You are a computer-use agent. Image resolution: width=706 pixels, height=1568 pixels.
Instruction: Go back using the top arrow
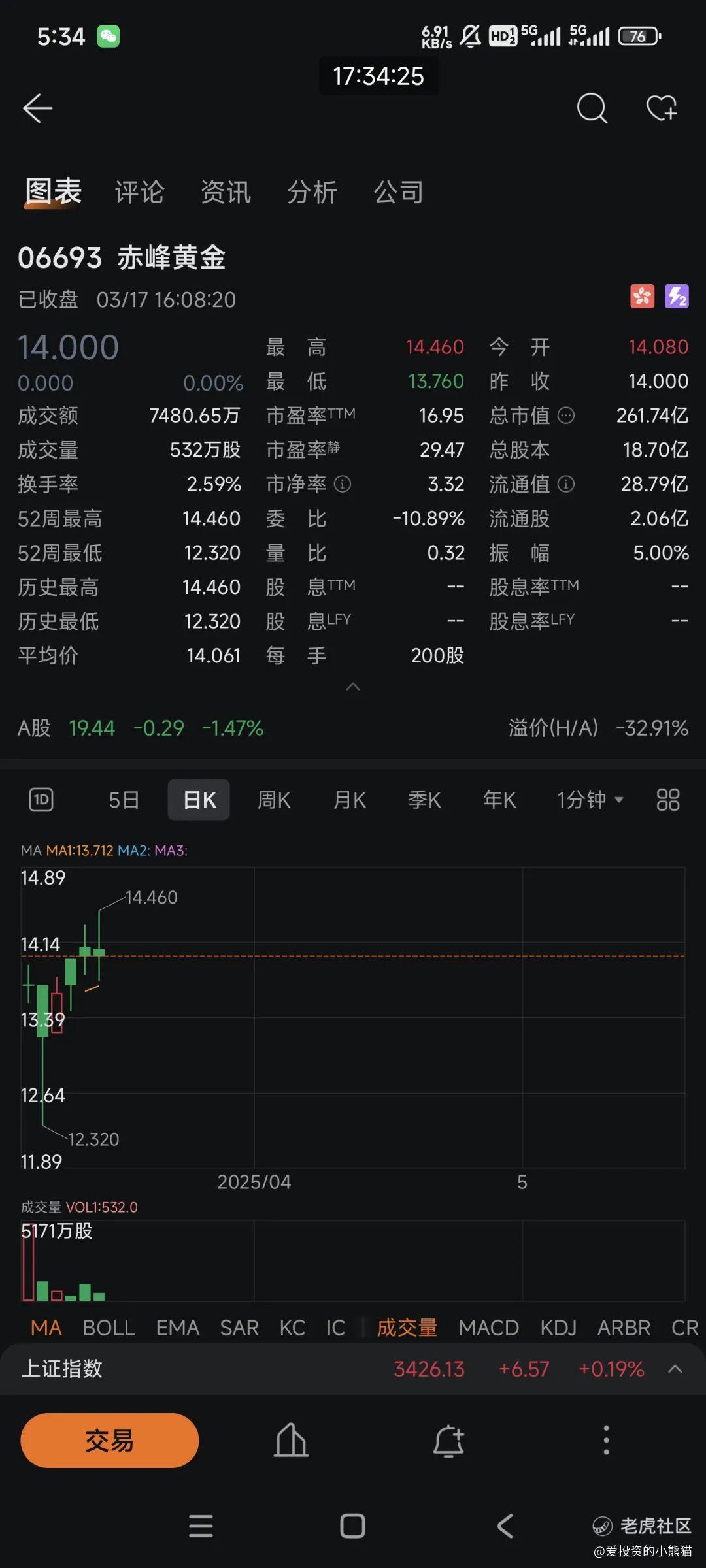(38, 108)
